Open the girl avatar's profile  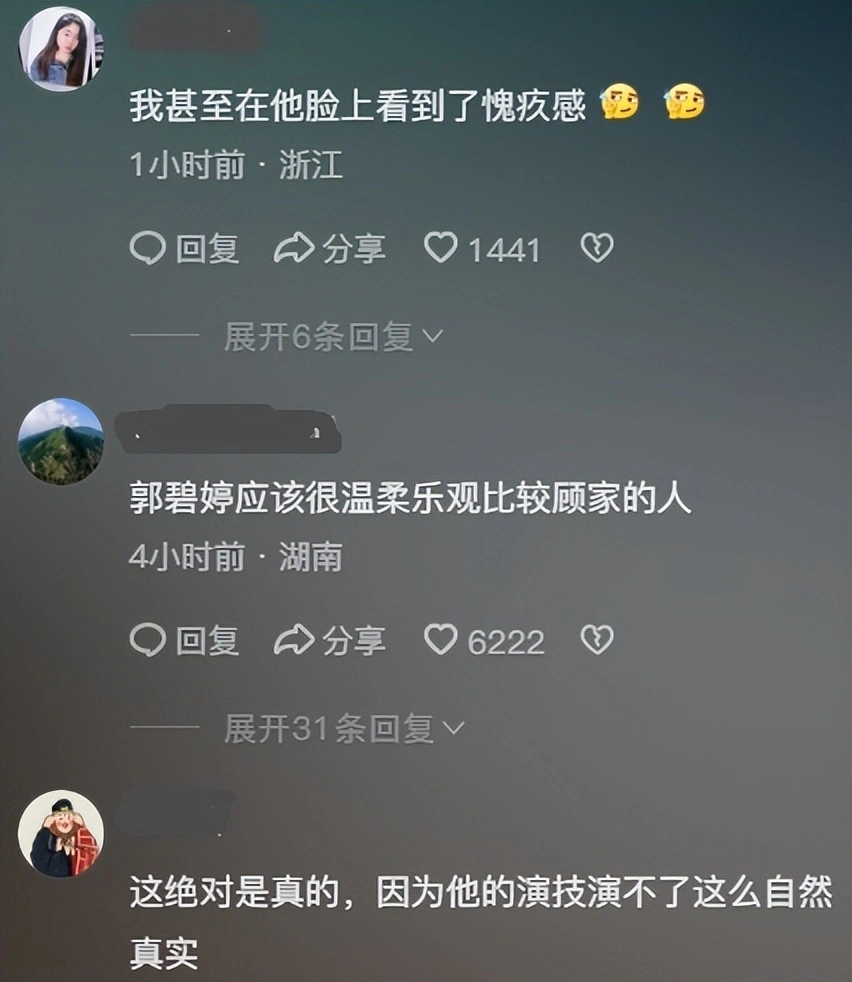[x=61, y=48]
